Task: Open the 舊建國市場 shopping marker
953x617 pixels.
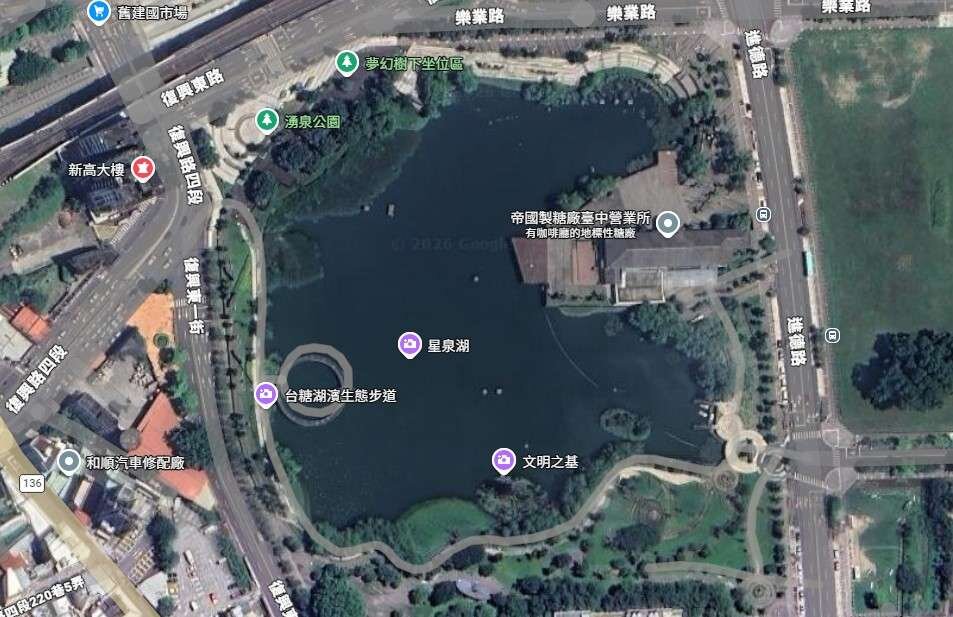Action: tap(97, 11)
